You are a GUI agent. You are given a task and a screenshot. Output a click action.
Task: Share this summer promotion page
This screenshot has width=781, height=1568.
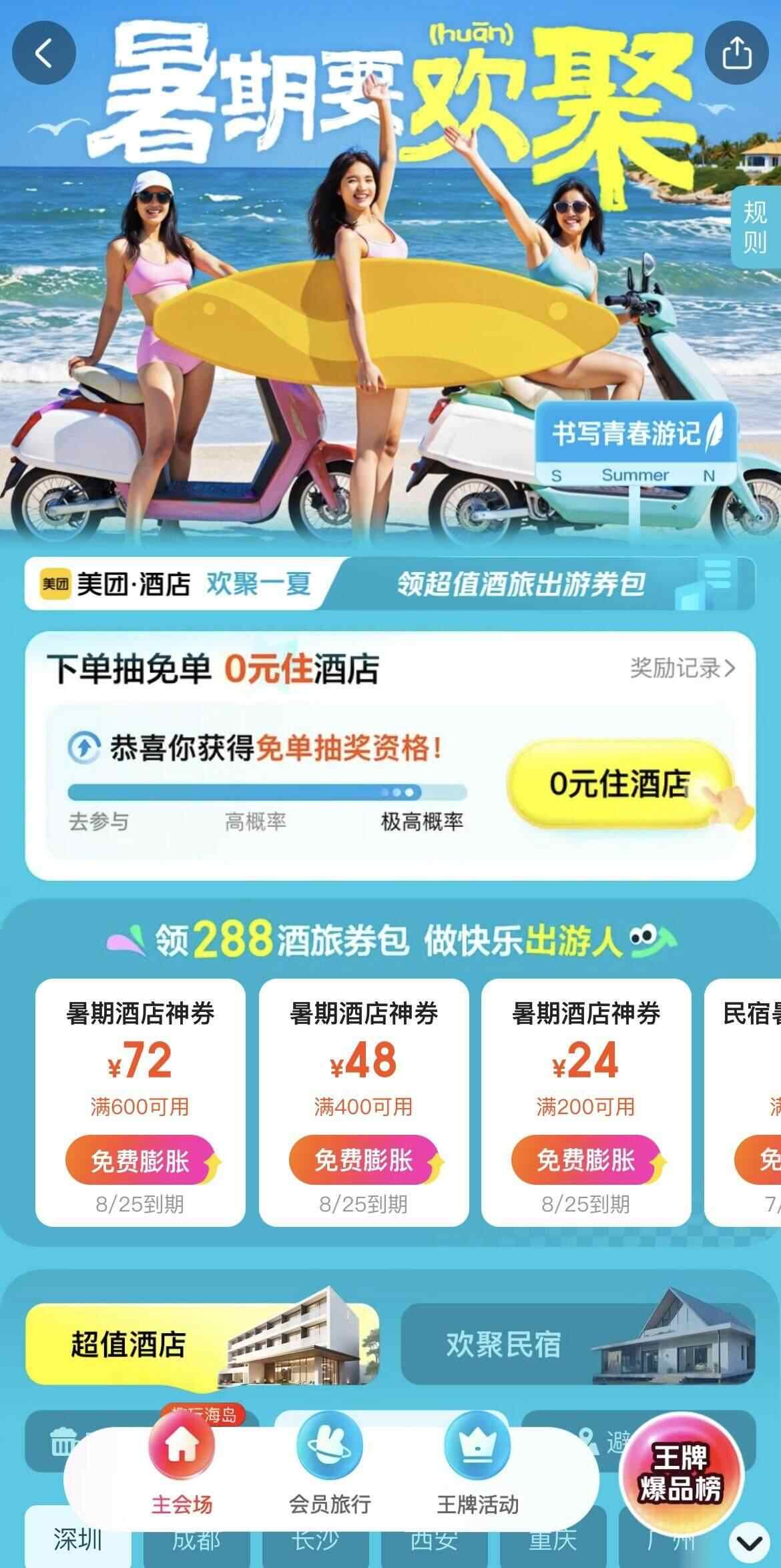tap(736, 53)
